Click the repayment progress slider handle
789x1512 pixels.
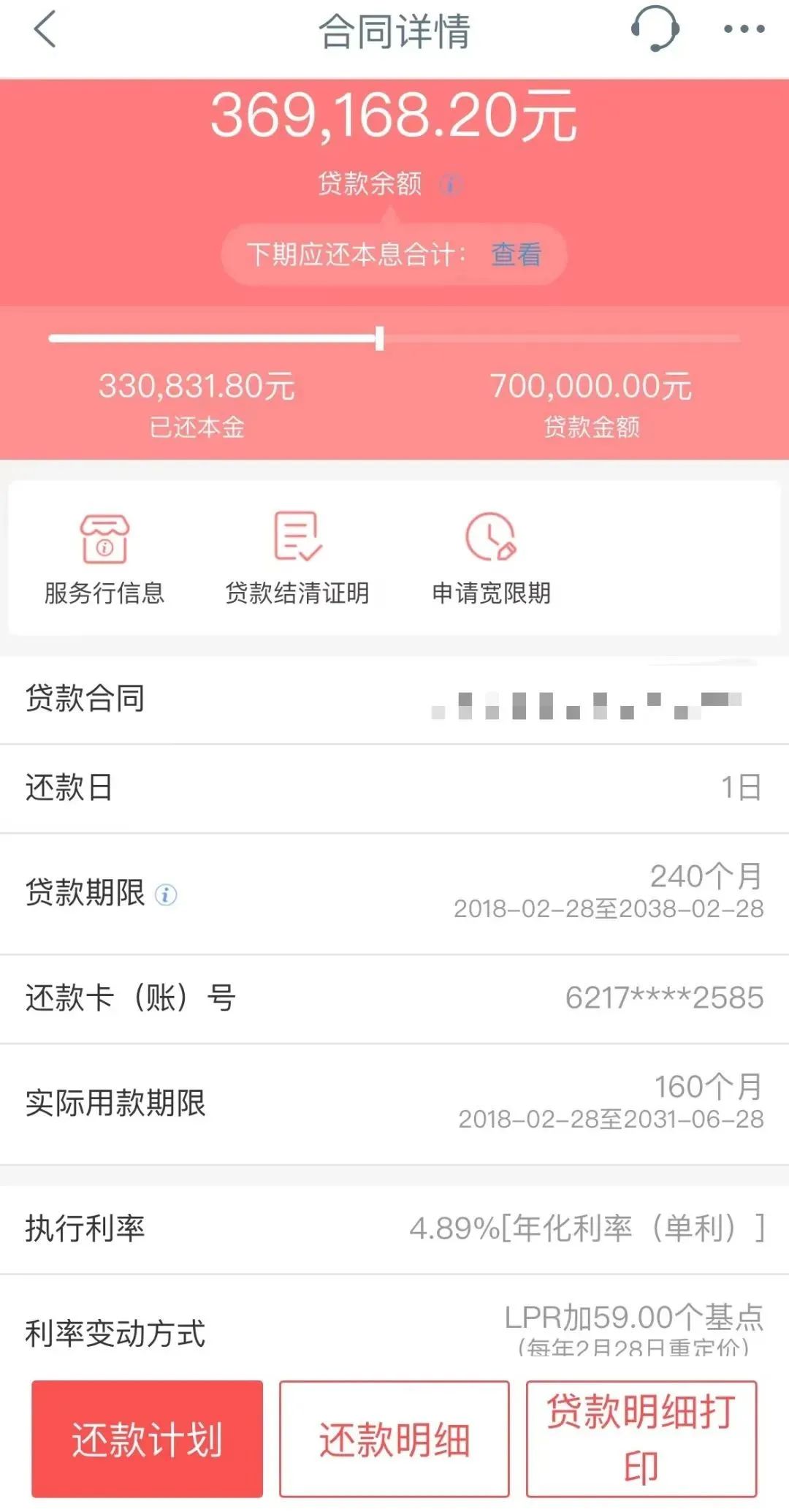[380, 338]
